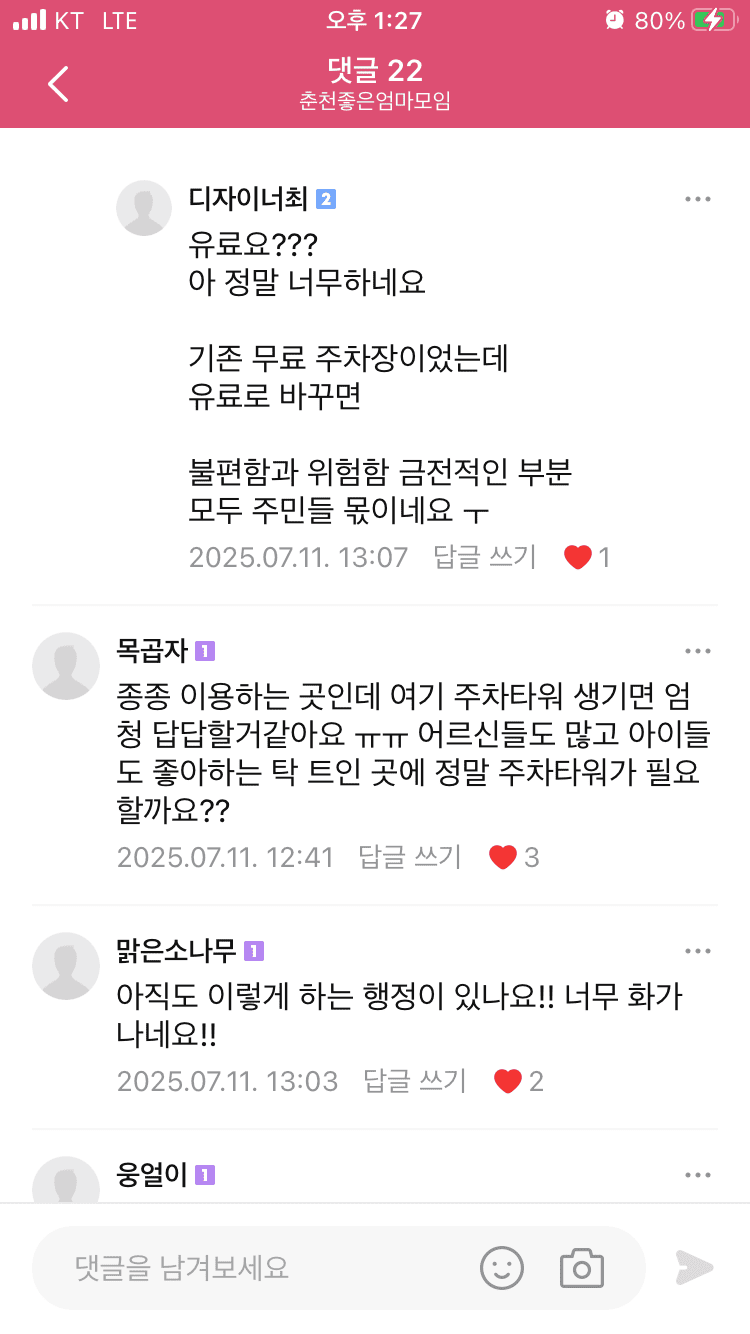Write a reply to 맑은소나무's comment
This screenshot has height=1334, width=750.
pos(414,1081)
